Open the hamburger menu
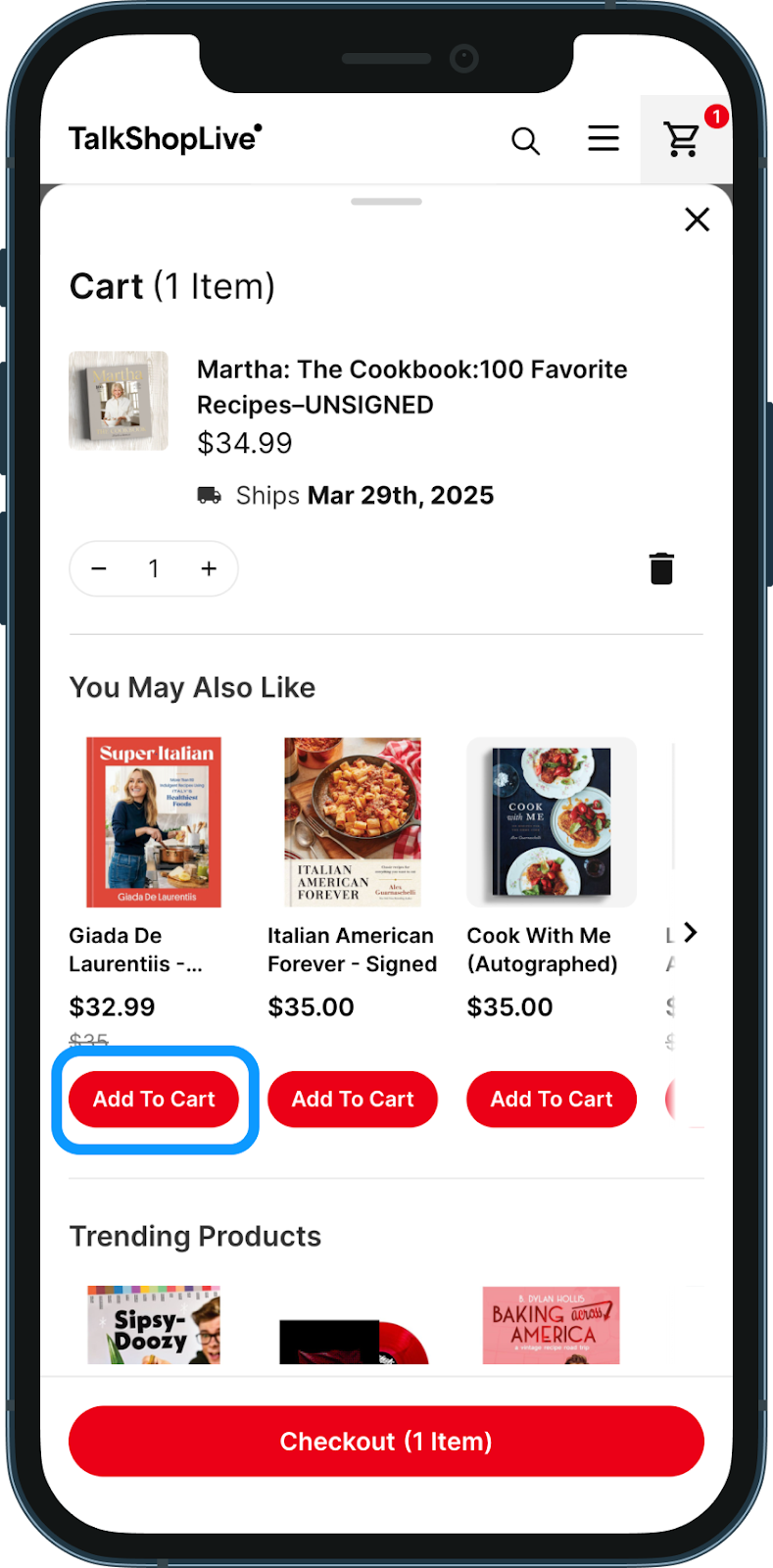This screenshot has height=1568, width=773. point(604,139)
